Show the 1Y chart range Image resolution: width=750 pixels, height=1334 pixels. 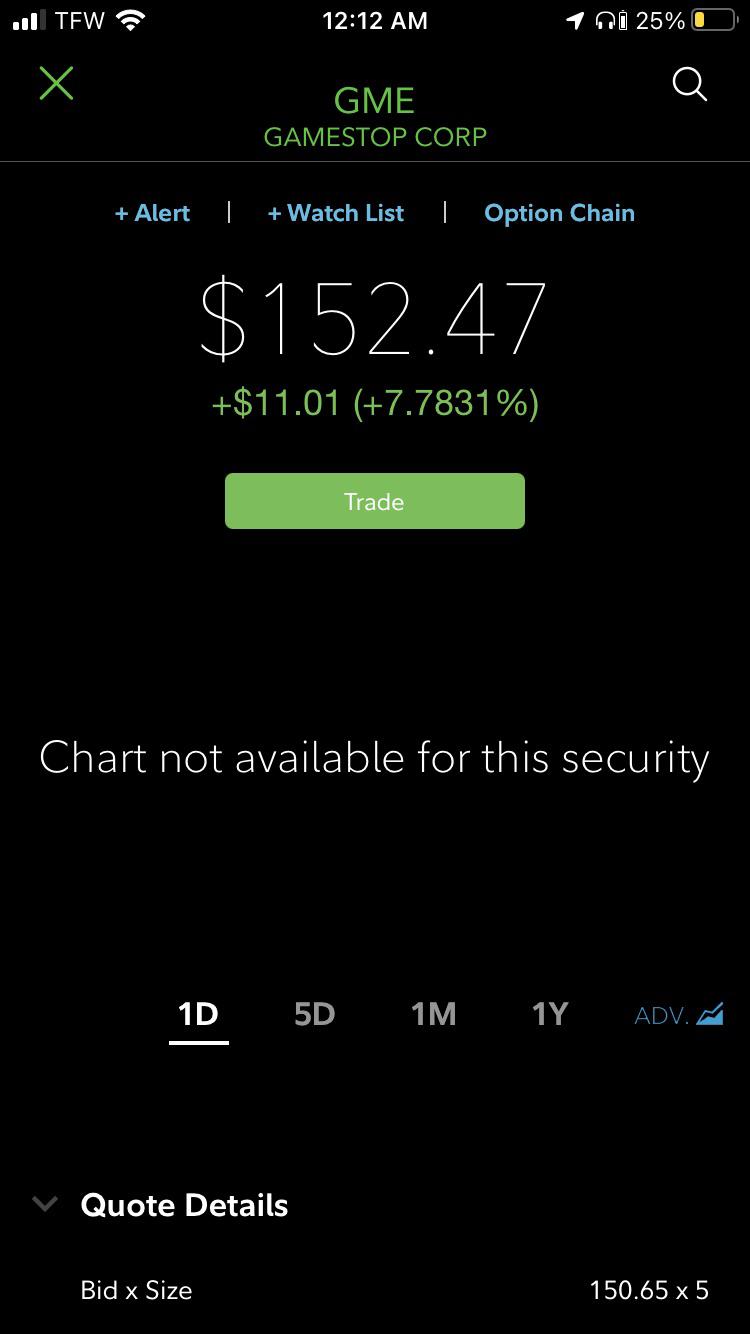[x=549, y=1014]
